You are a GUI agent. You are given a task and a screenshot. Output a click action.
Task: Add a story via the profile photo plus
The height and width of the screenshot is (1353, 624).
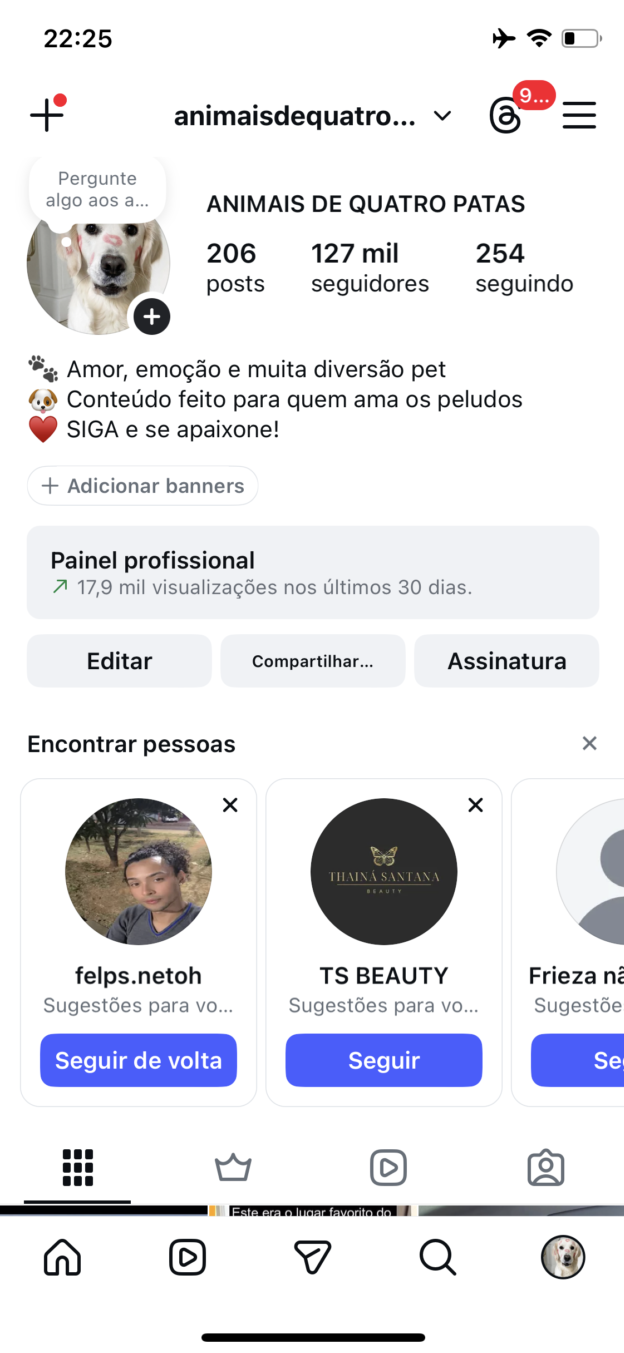151,317
